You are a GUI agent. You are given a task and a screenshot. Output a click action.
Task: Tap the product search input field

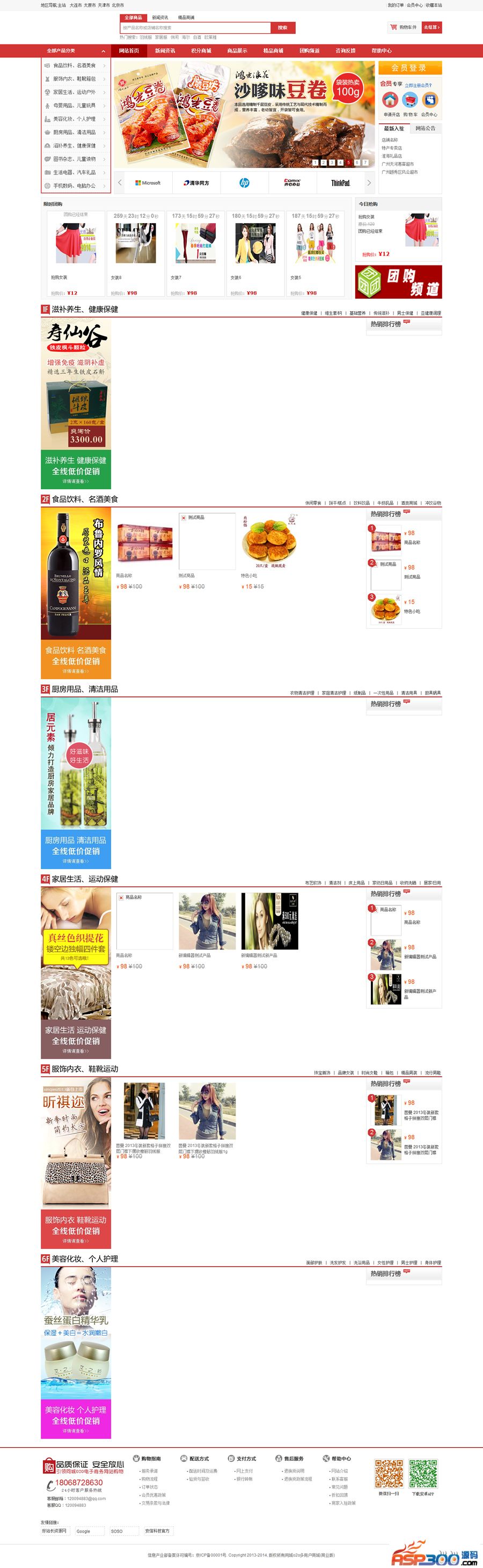pyautogui.click(x=195, y=27)
